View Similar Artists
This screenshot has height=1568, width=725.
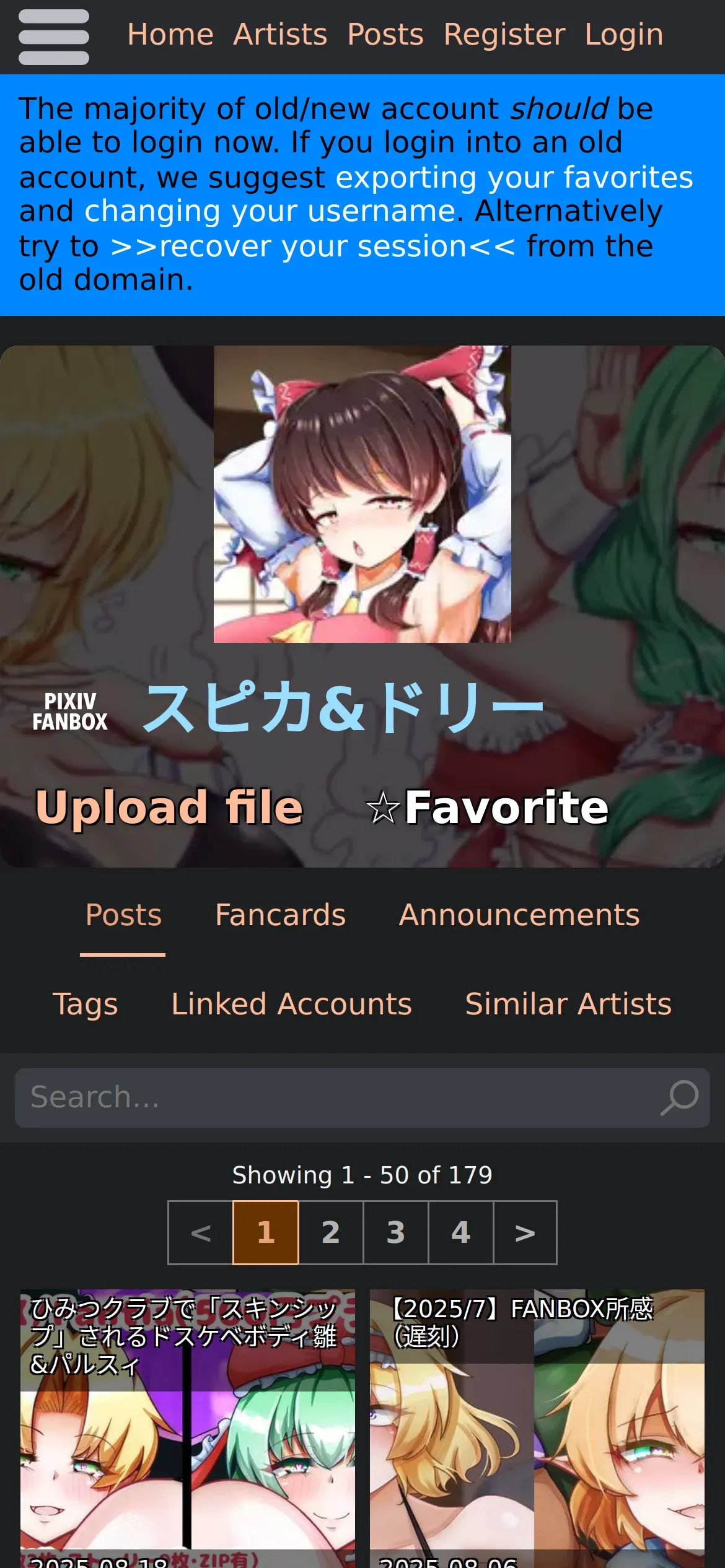[x=568, y=1004]
